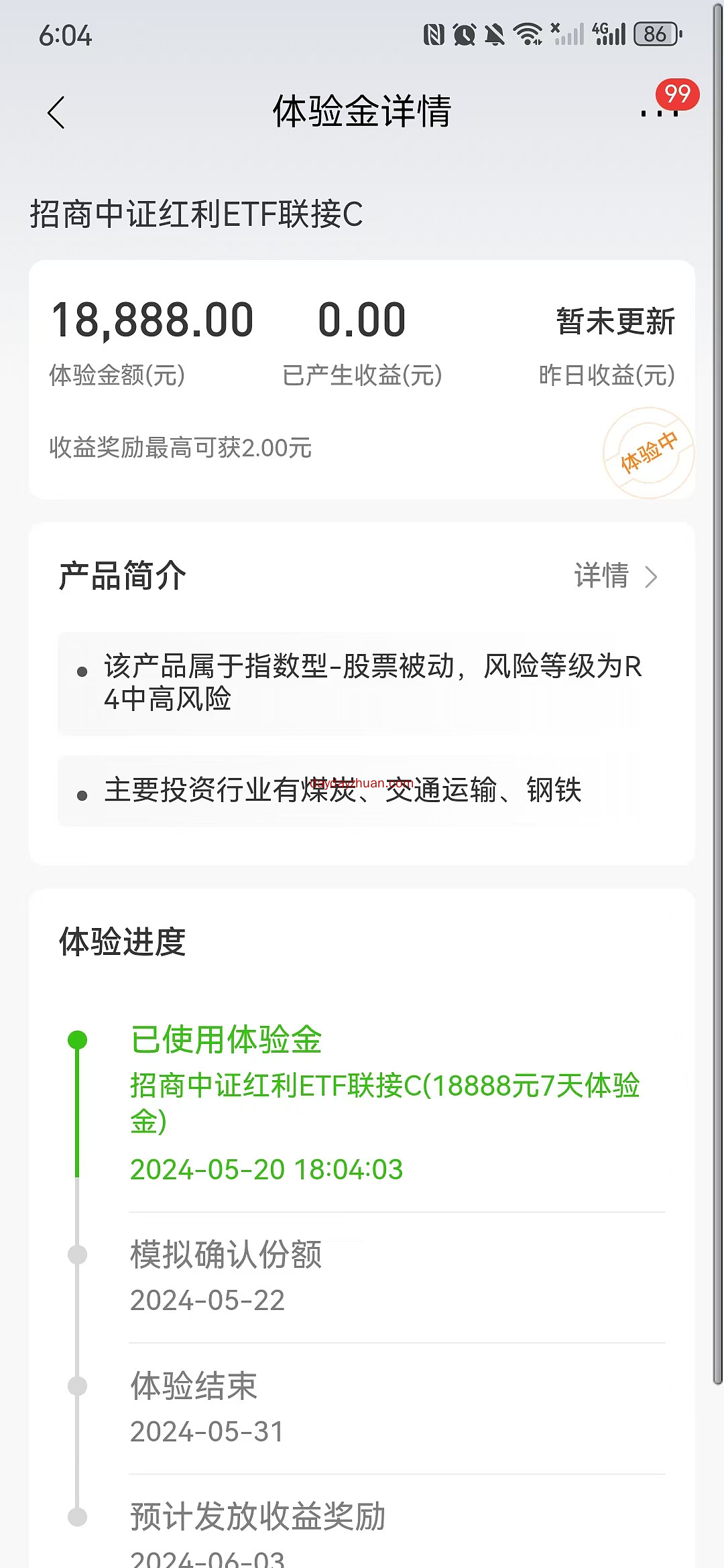Tap the green timeline dot beside 已使用体验金
724x1568 pixels.
point(77,1040)
